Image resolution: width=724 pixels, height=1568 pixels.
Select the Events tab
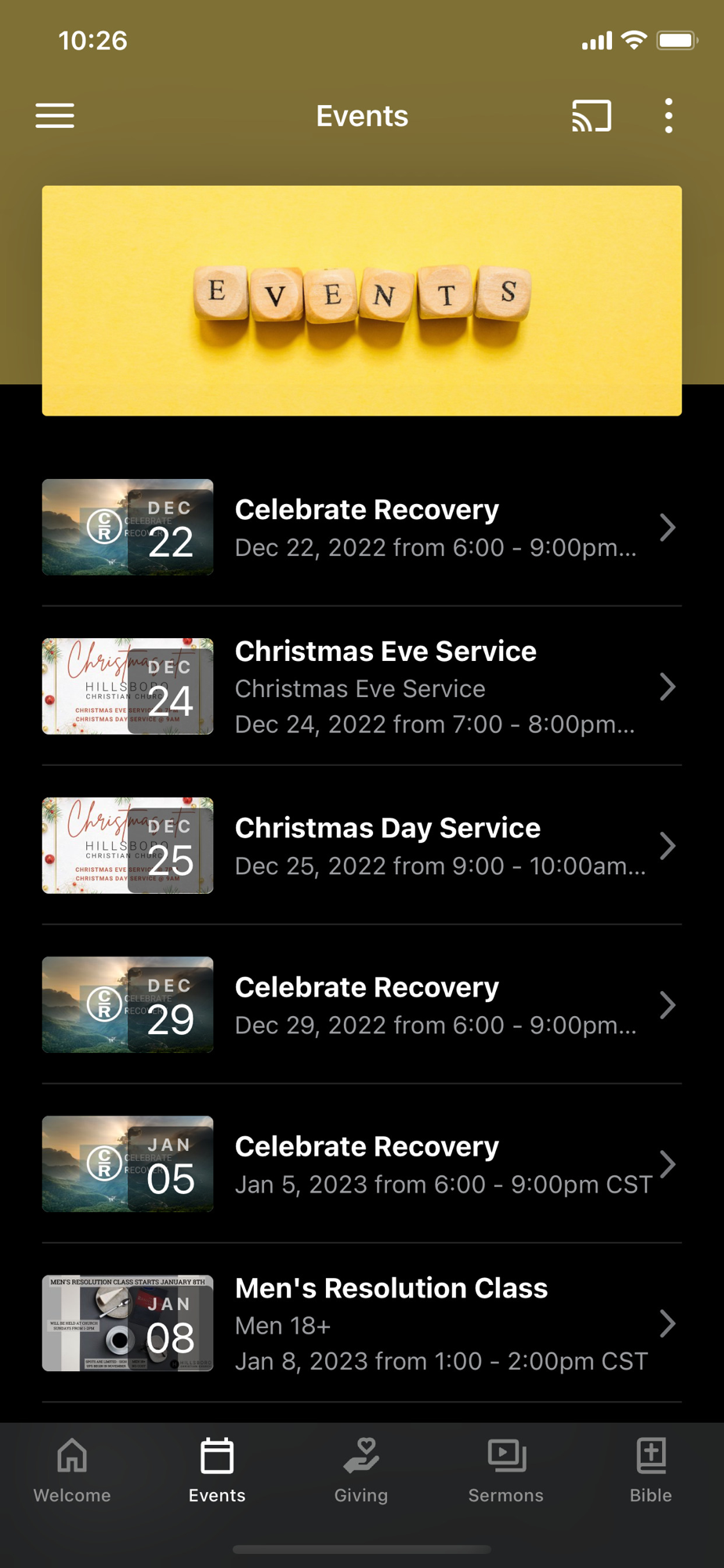point(217,1471)
